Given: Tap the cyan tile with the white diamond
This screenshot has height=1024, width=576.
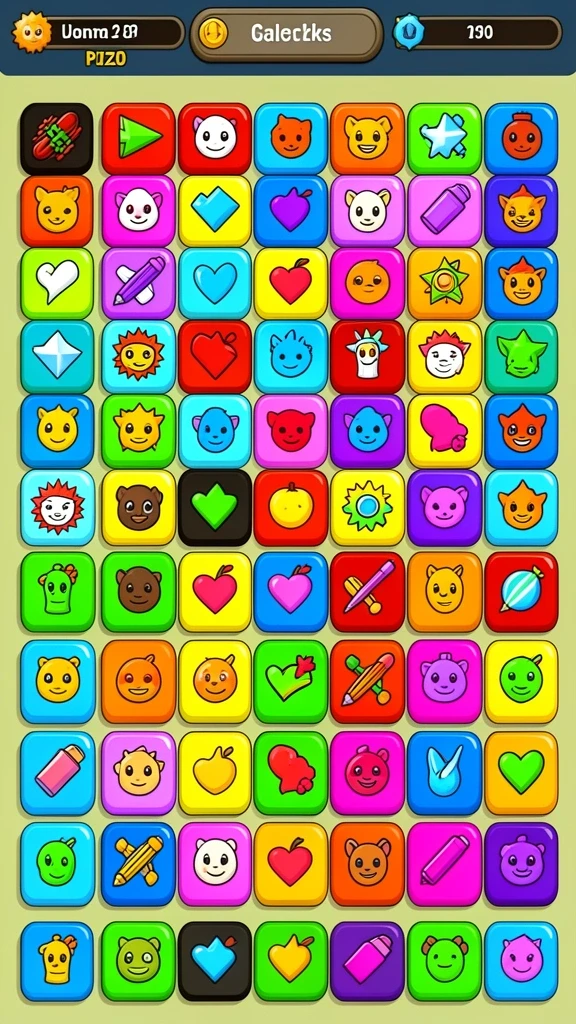Looking at the screenshot, I should pyautogui.click(x=57, y=356).
